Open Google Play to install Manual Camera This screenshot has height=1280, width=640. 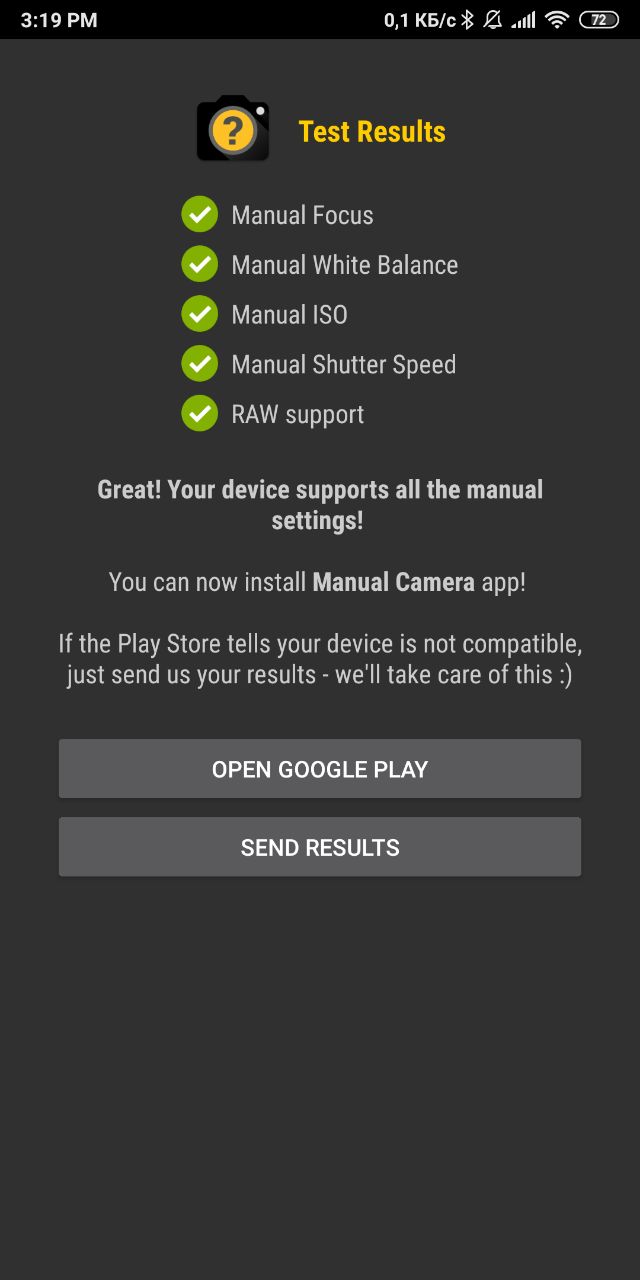pyautogui.click(x=320, y=769)
